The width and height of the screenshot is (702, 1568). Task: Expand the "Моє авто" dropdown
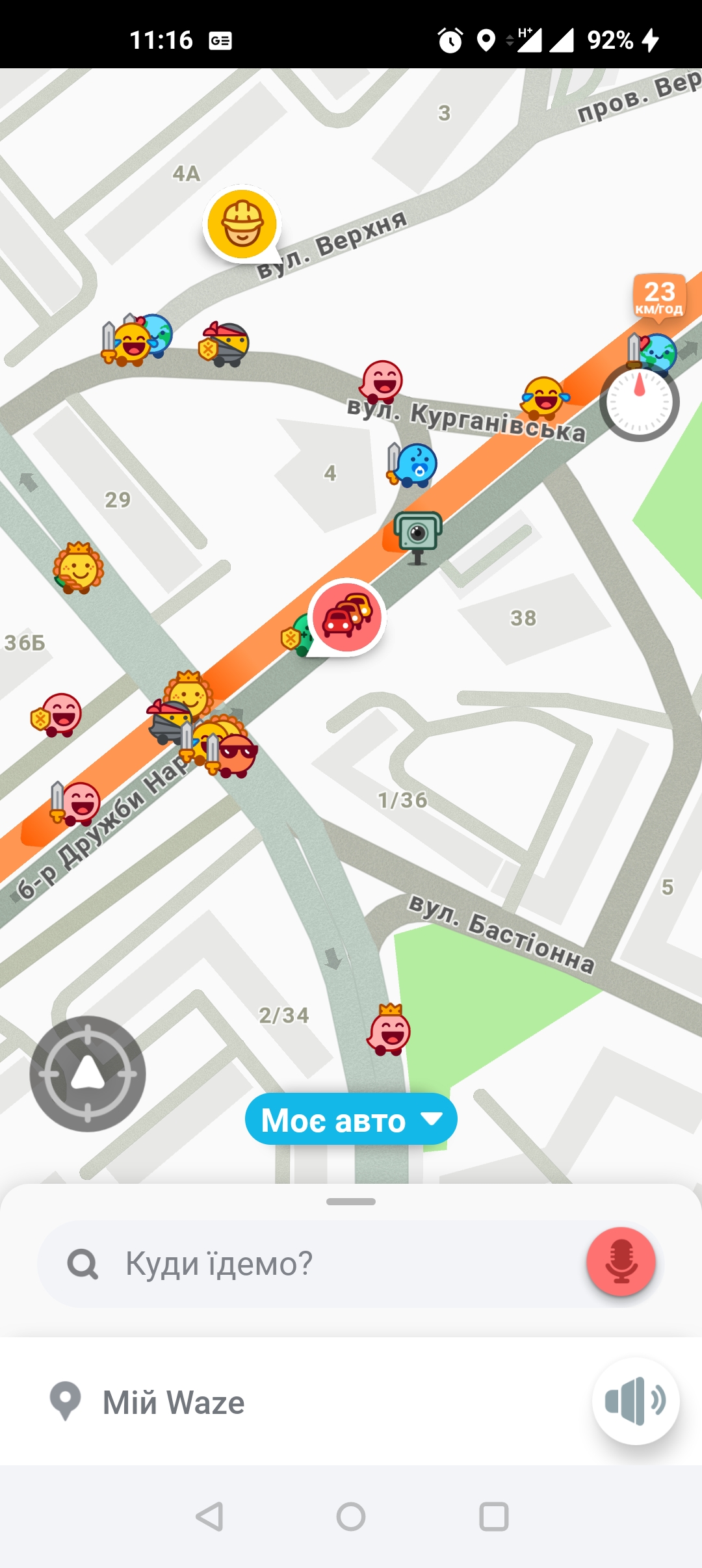click(x=351, y=1119)
